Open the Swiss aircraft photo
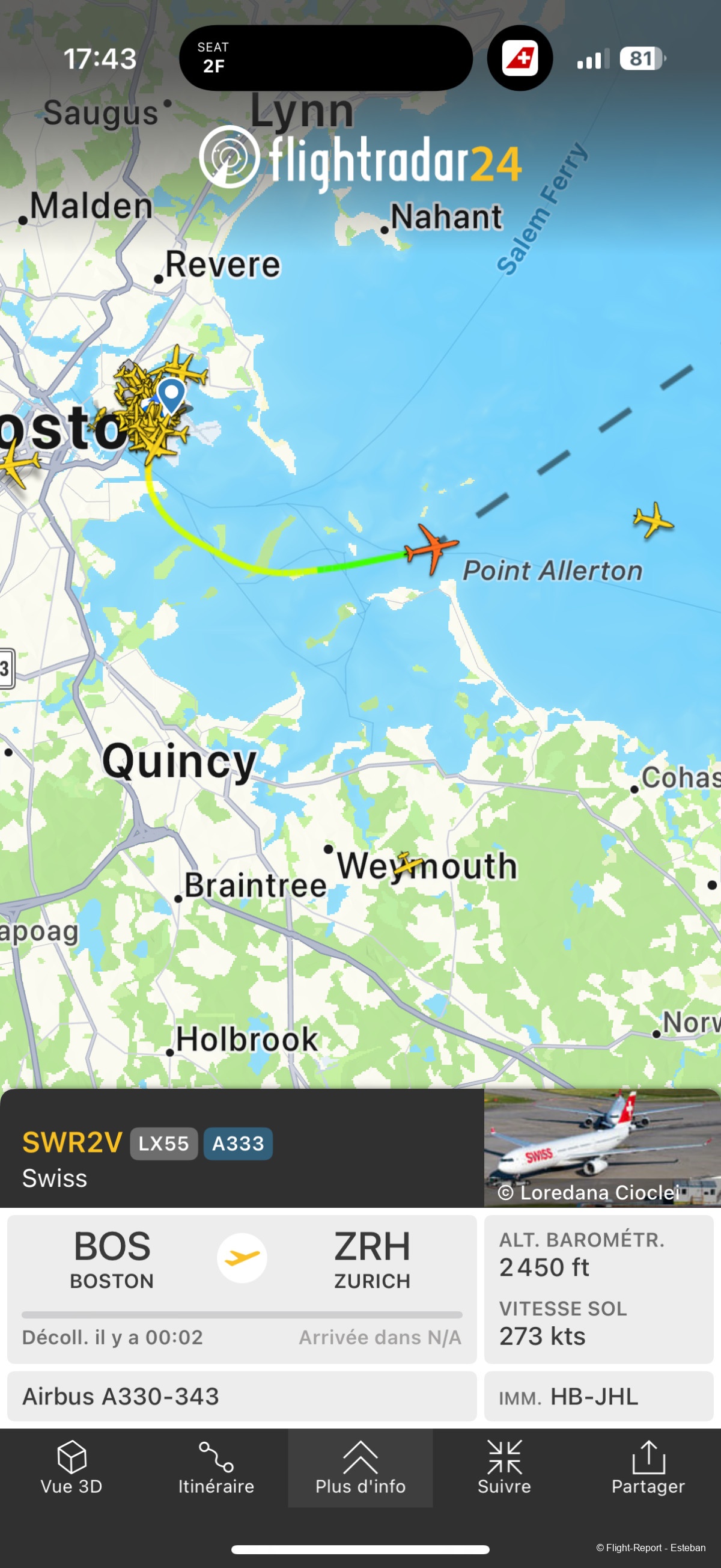 point(601,1147)
